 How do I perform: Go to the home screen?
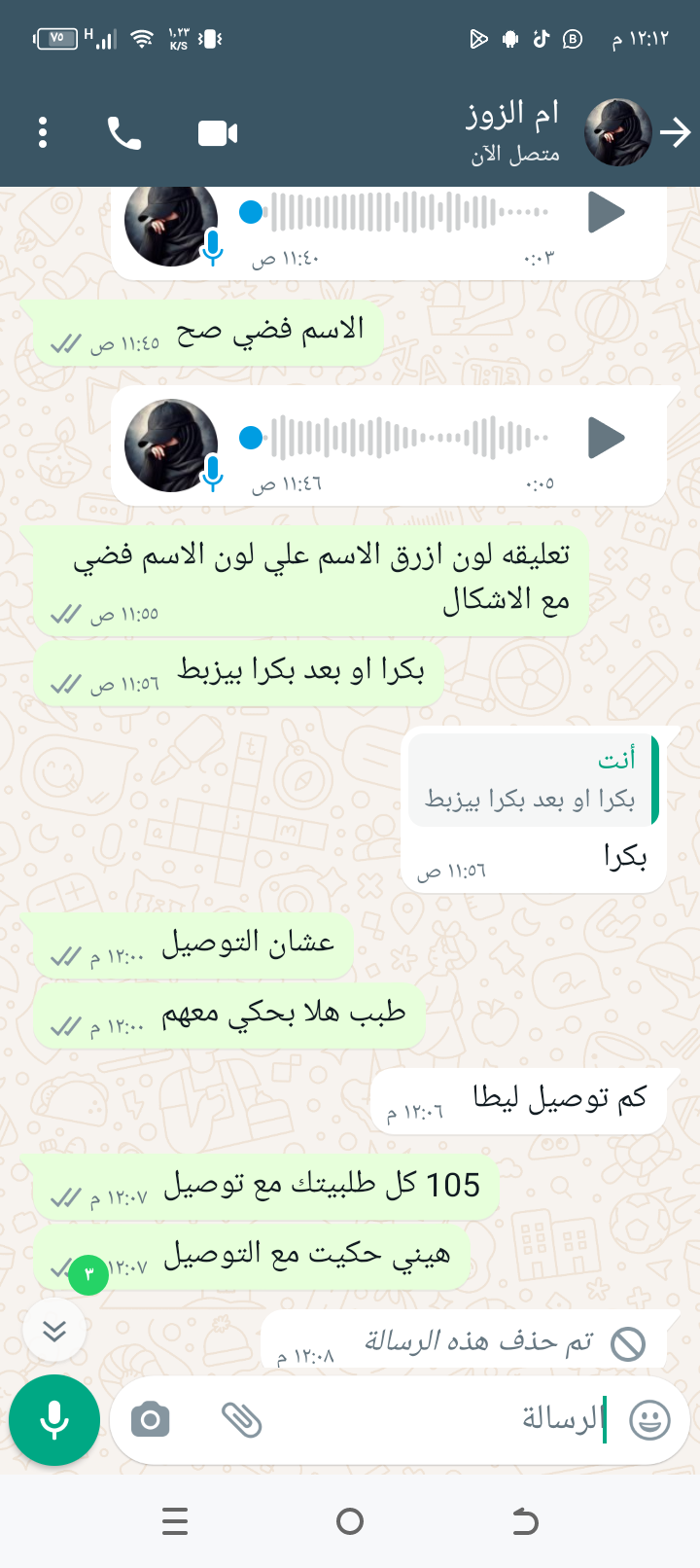coord(350,1521)
